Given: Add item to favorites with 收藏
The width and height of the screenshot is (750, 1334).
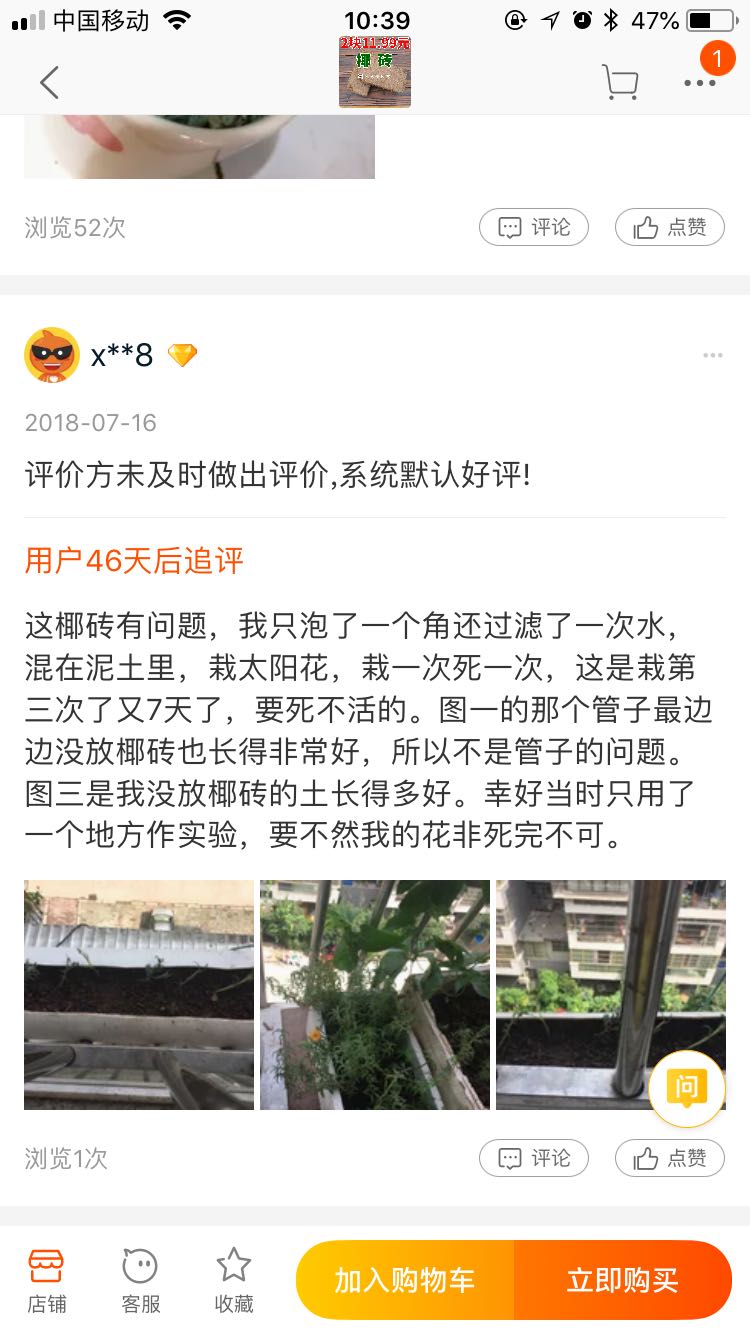Looking at the screenshot, I should (234, 1280).
